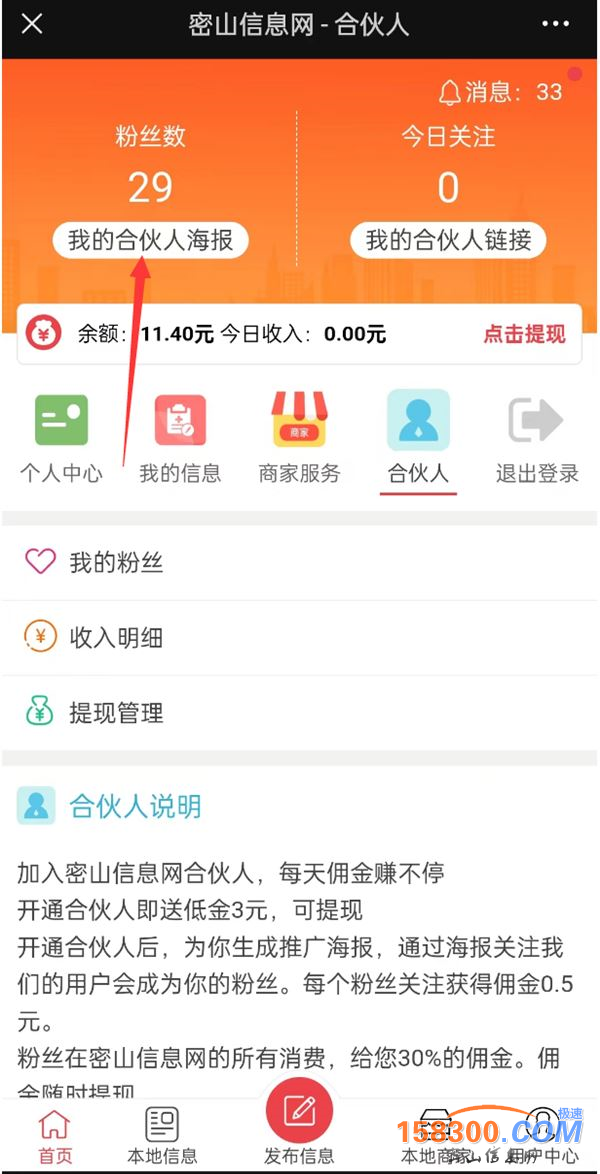This screenshot has height=1174, width=600.
Task: Select the 合伙人 tab
Action: click(419, 439)
